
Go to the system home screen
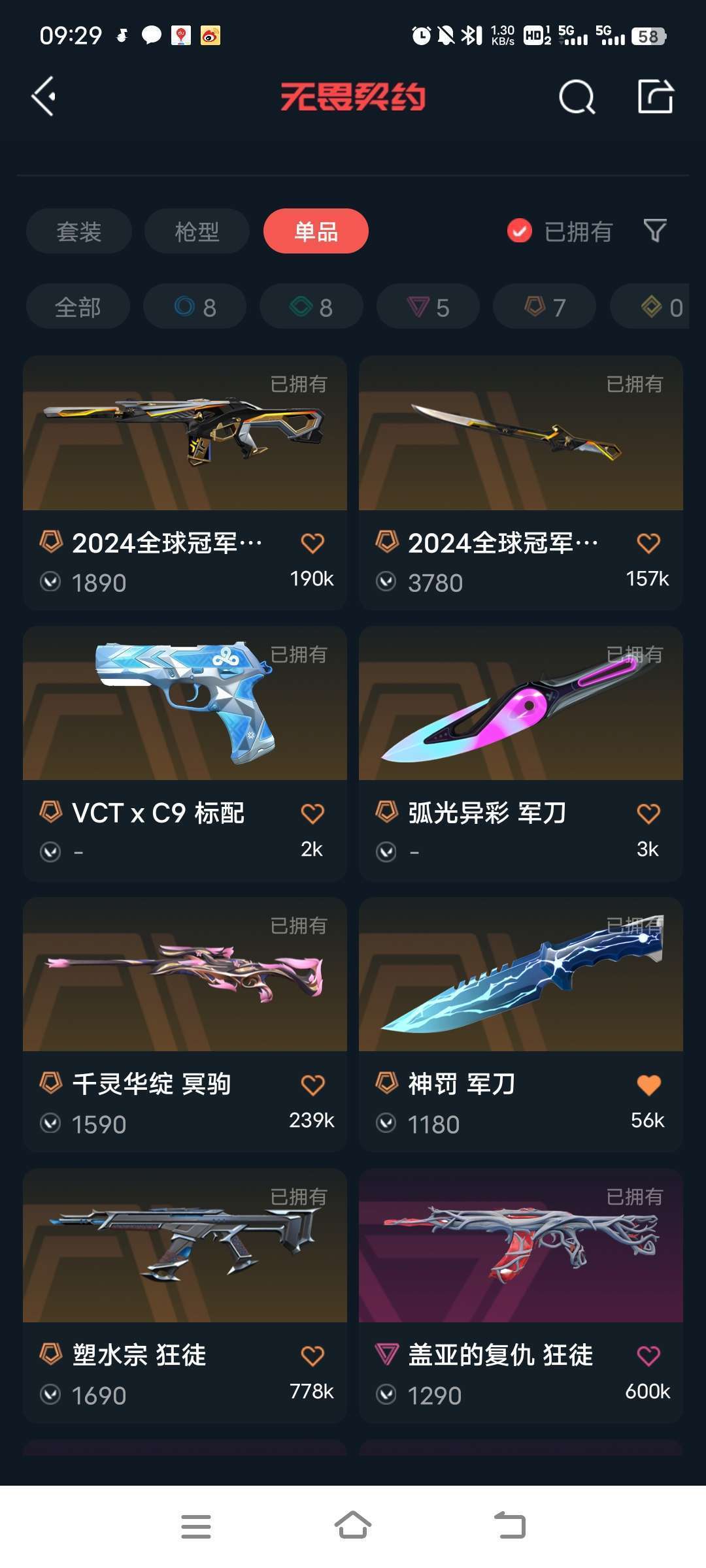coord(353,1526)
